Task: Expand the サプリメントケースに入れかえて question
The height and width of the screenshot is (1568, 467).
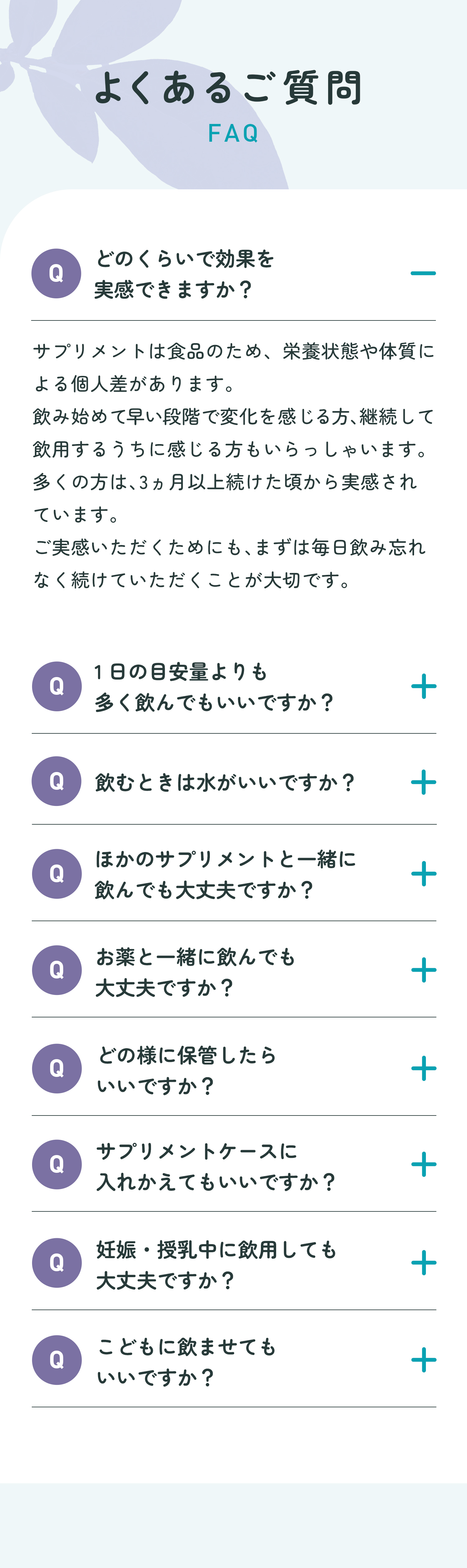Action: 423,1164
